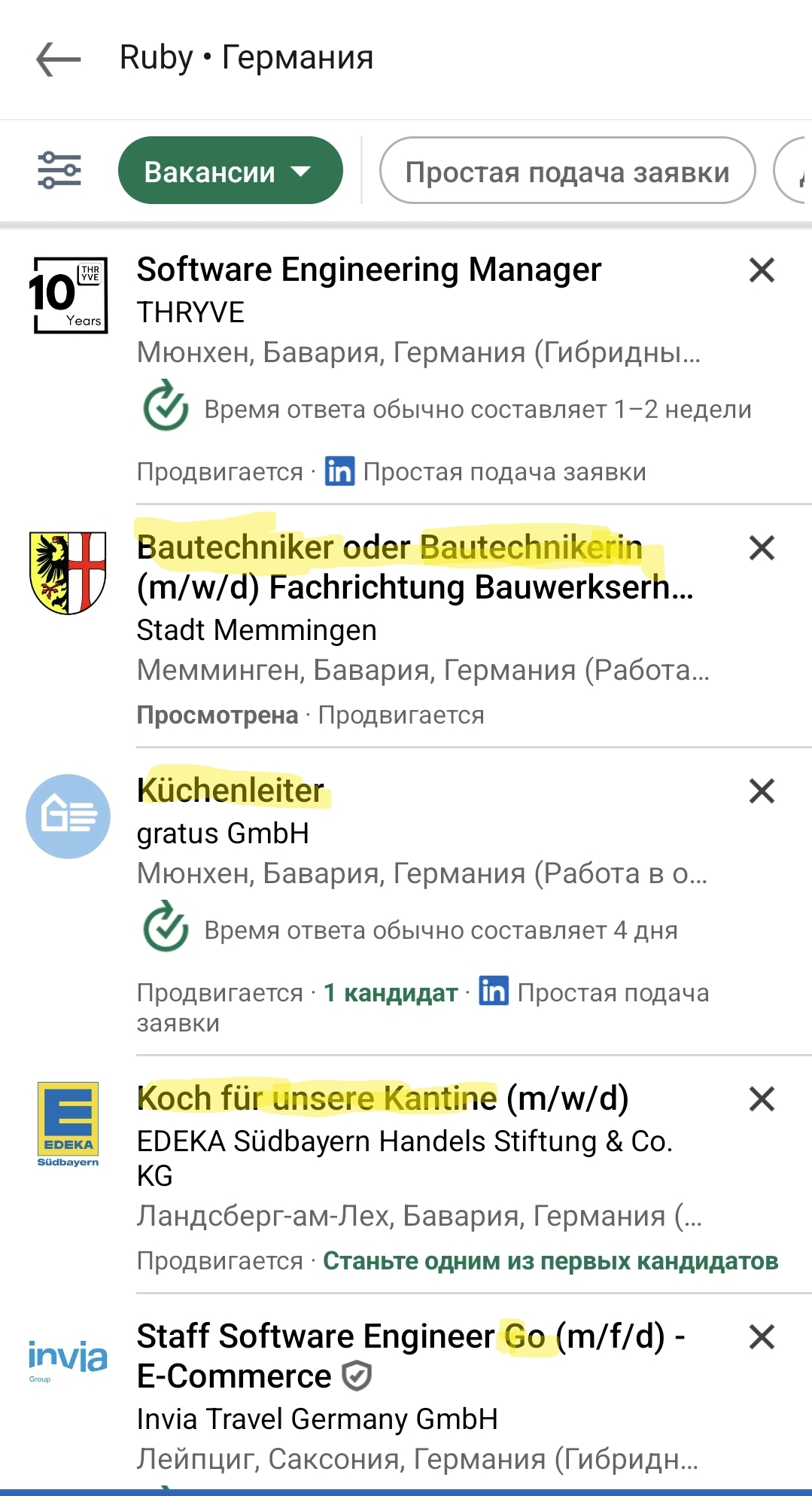
Task: Expand the Вакансии dropdown chip
Action: pos(230,170)
